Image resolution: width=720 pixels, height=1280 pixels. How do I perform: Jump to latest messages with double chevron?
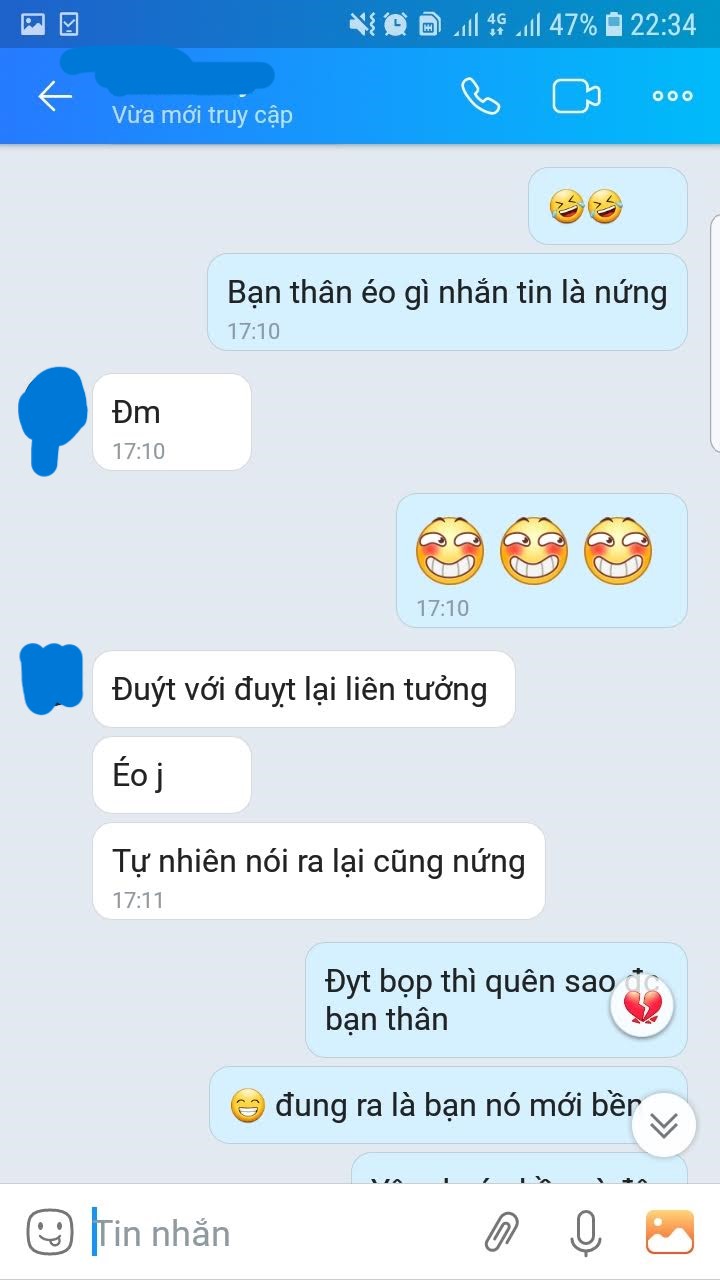click(x=663, y=1125)
